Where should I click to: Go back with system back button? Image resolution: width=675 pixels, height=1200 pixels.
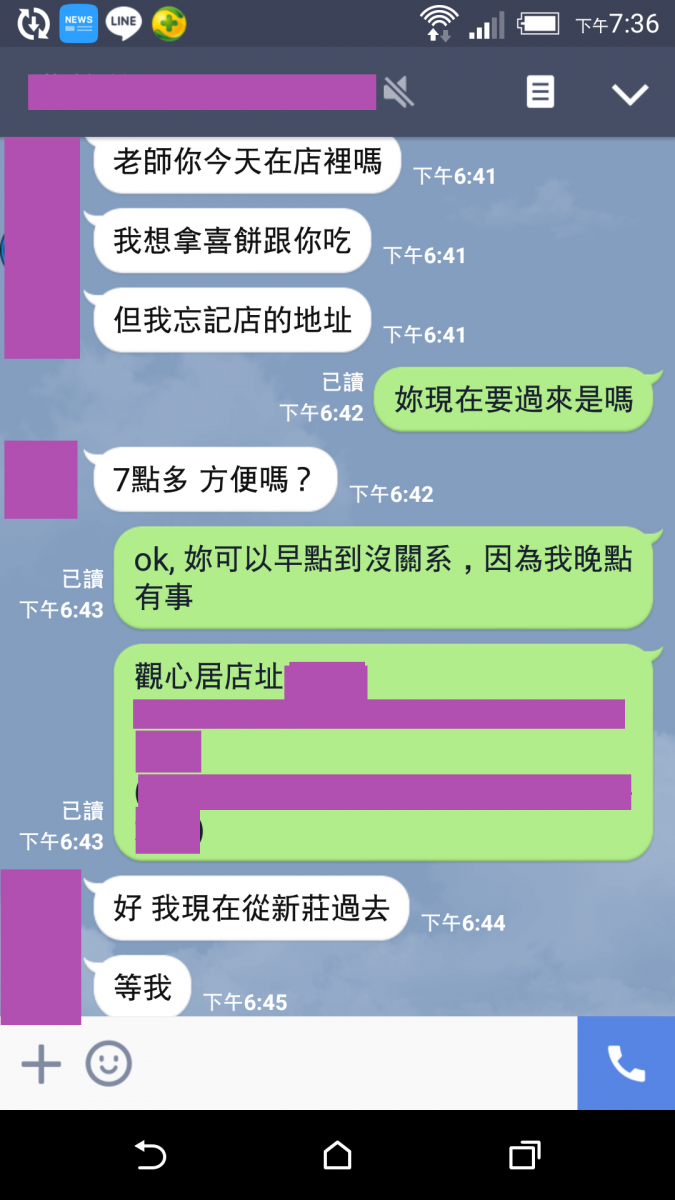click(150, 1156)
